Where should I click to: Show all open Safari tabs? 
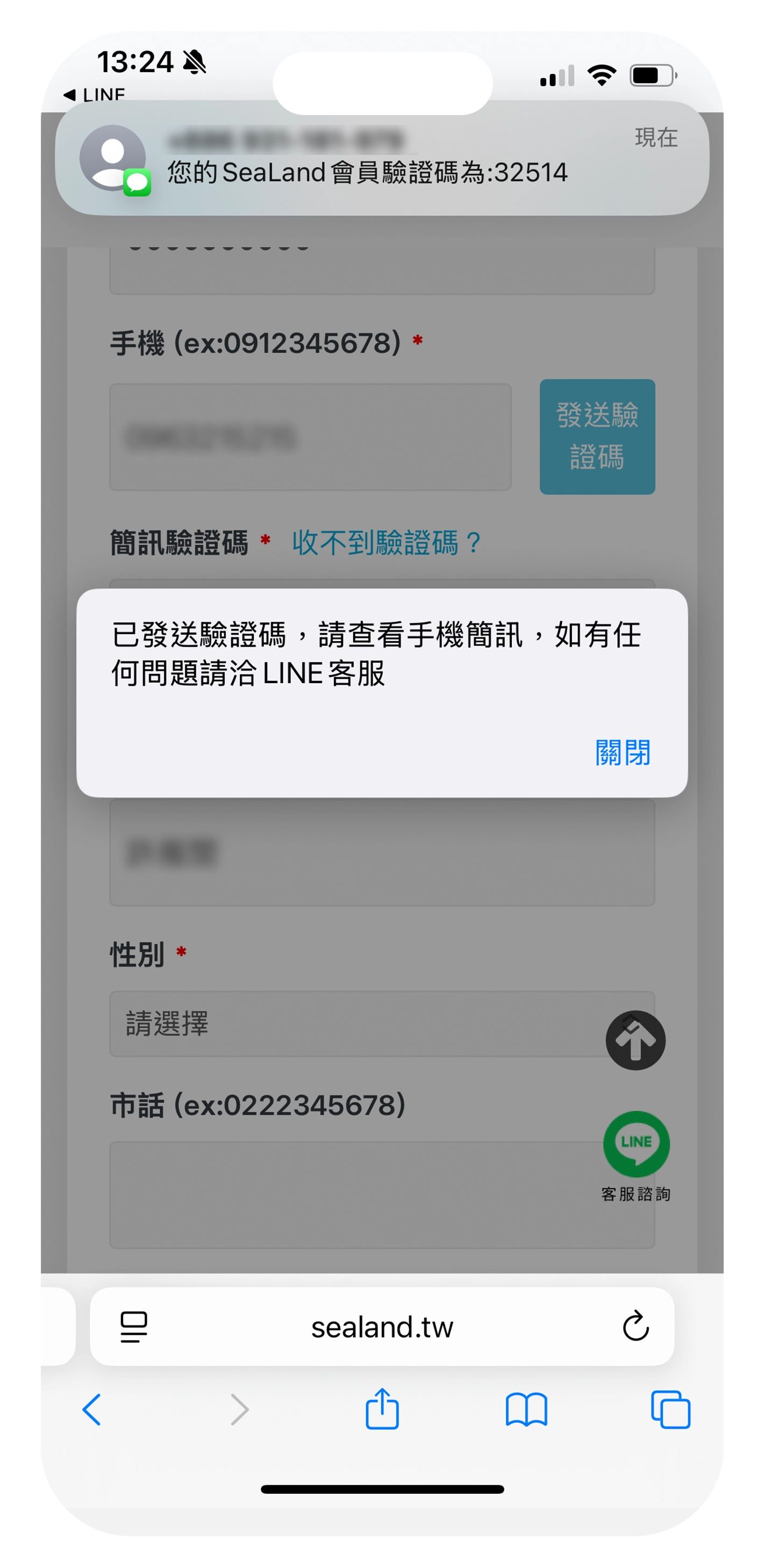tap(670, 1409)
